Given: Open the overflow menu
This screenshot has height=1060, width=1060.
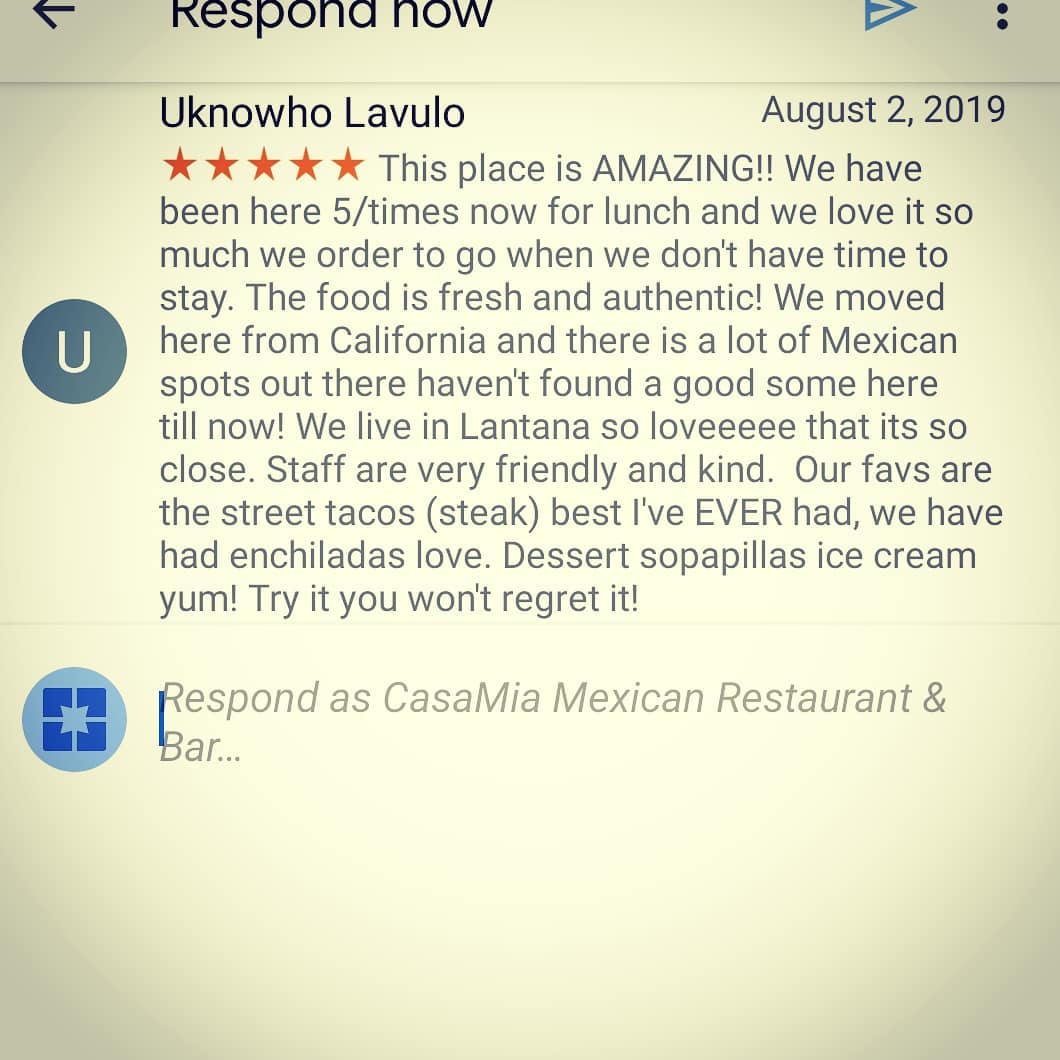Looking at the screenshot, I should coord(1002,14).
